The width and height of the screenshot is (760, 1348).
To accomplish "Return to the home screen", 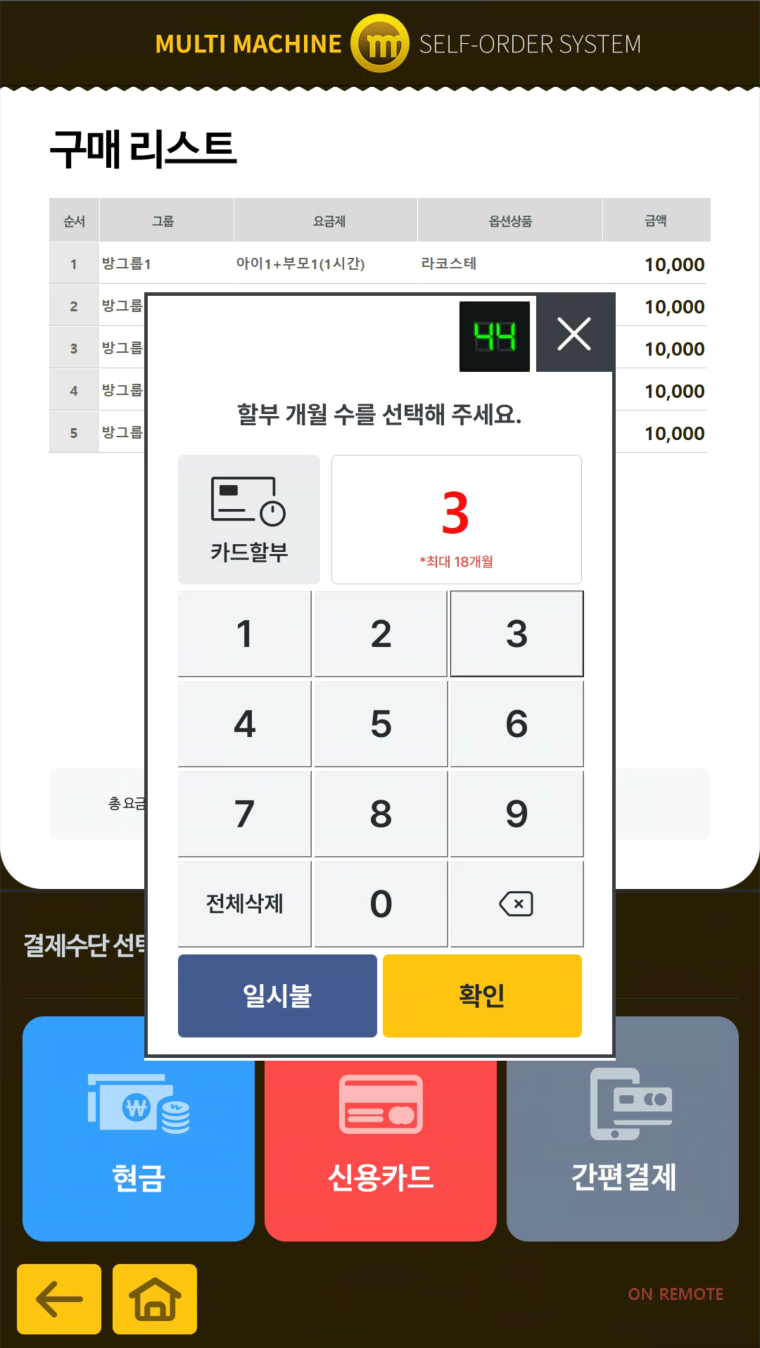I will (155, 1299).
